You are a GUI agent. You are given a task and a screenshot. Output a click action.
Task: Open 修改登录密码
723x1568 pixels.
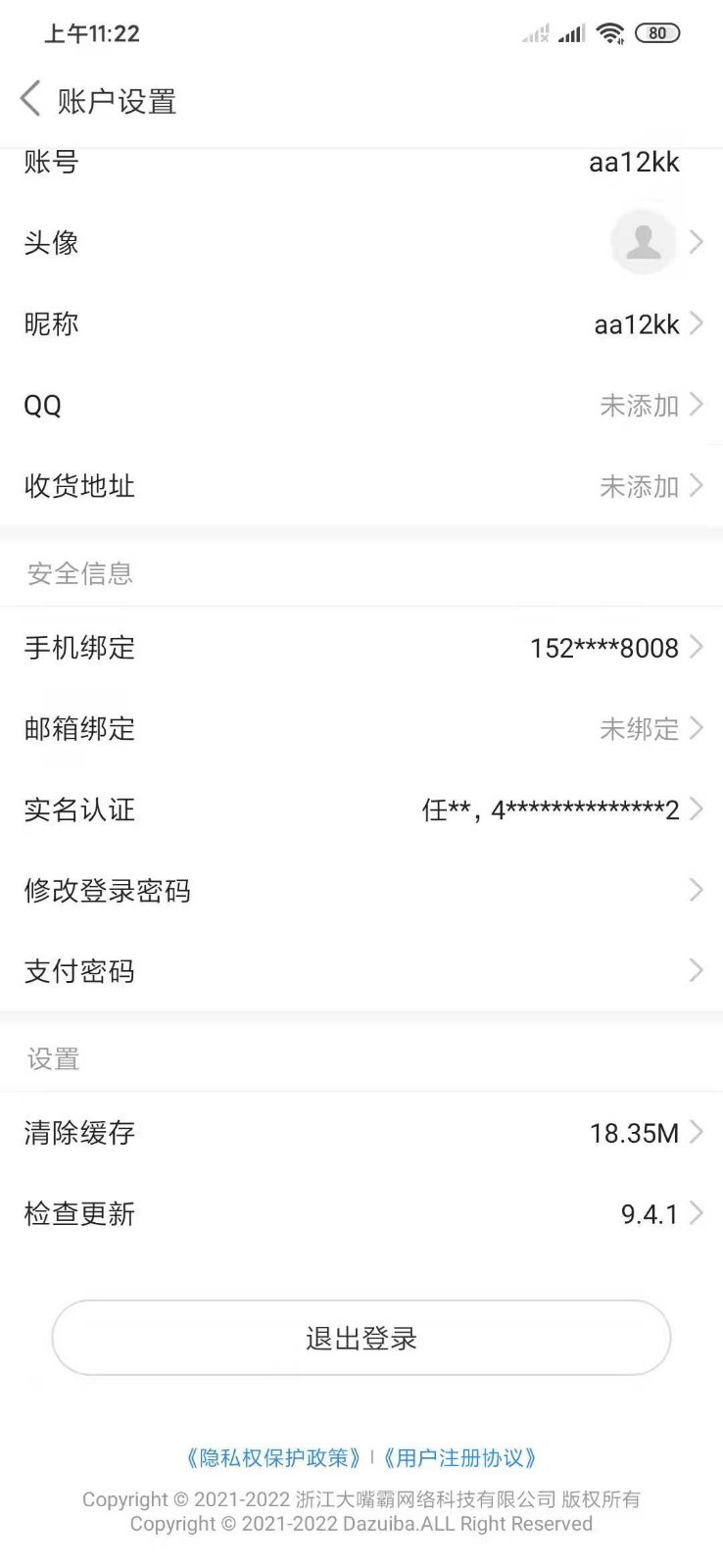[361, 890]
